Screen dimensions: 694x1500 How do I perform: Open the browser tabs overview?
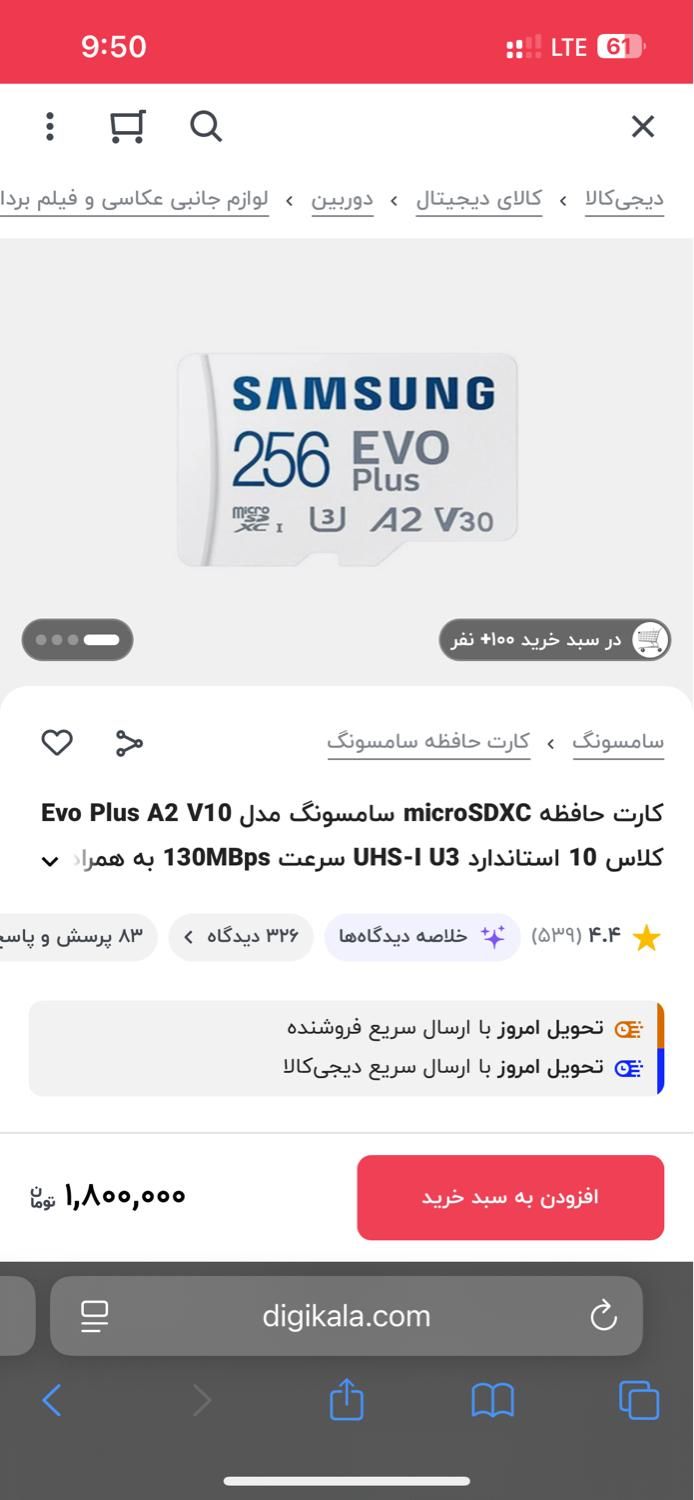(638, 1400)
